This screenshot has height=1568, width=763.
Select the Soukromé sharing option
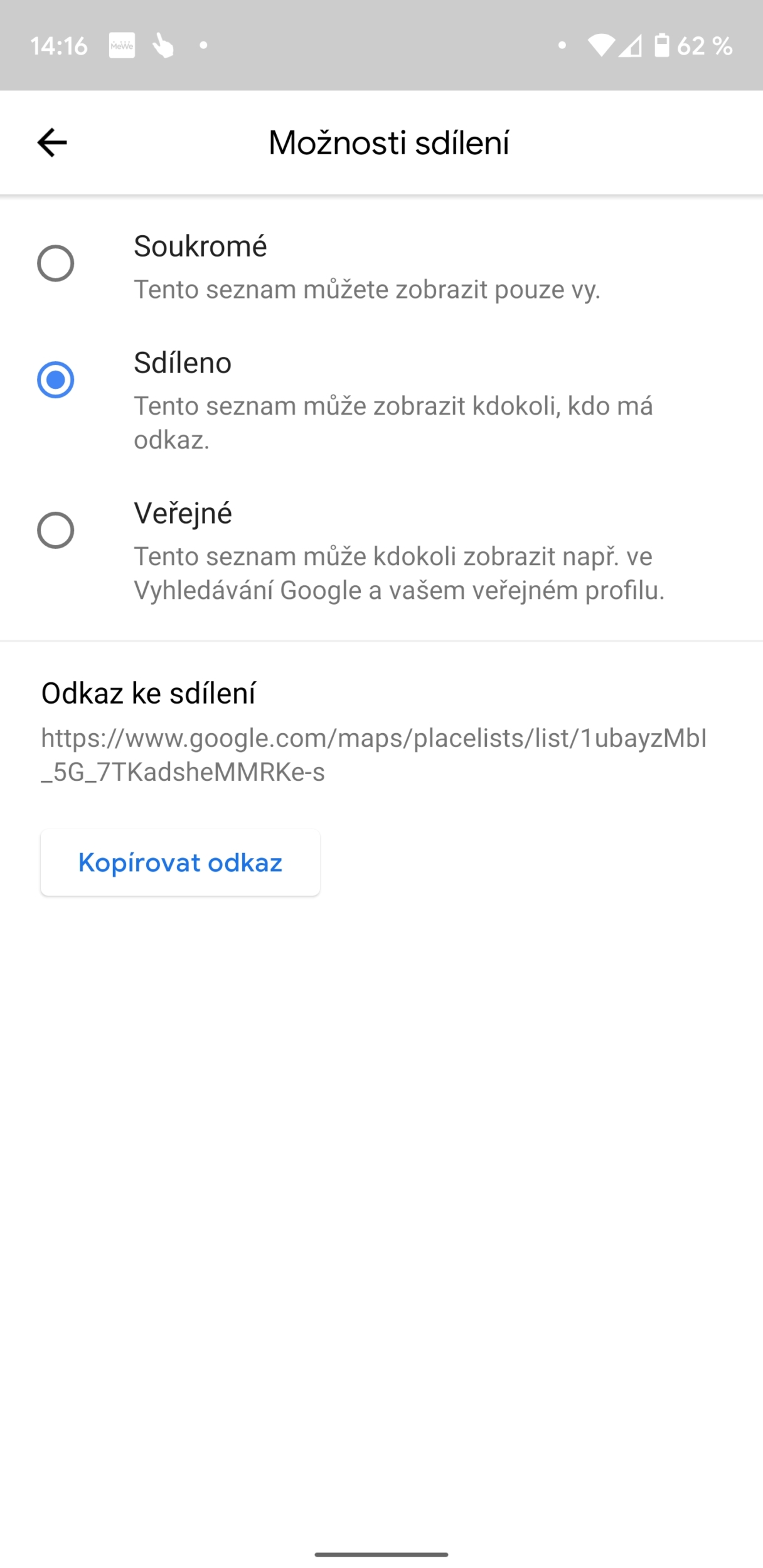[56, 263]
